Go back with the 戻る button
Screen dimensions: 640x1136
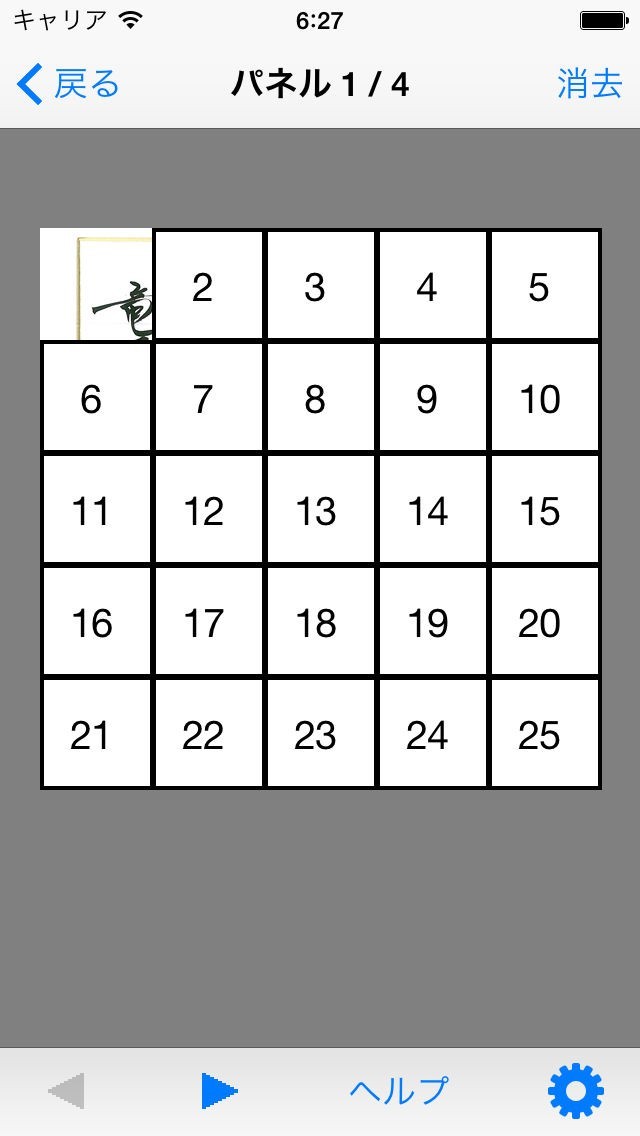point(68,85)
